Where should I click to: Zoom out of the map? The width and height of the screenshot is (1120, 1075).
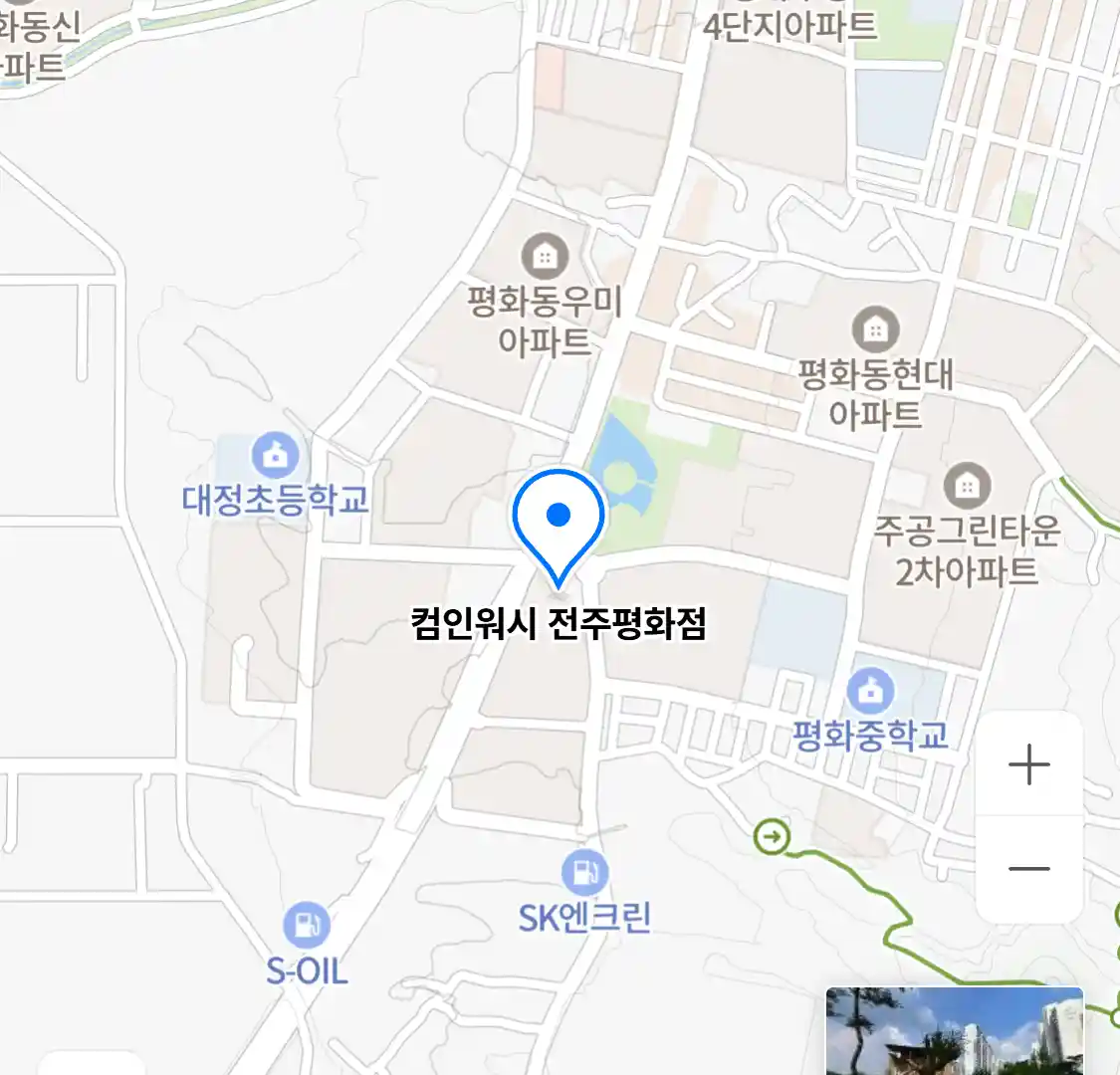coord(1028,869)
